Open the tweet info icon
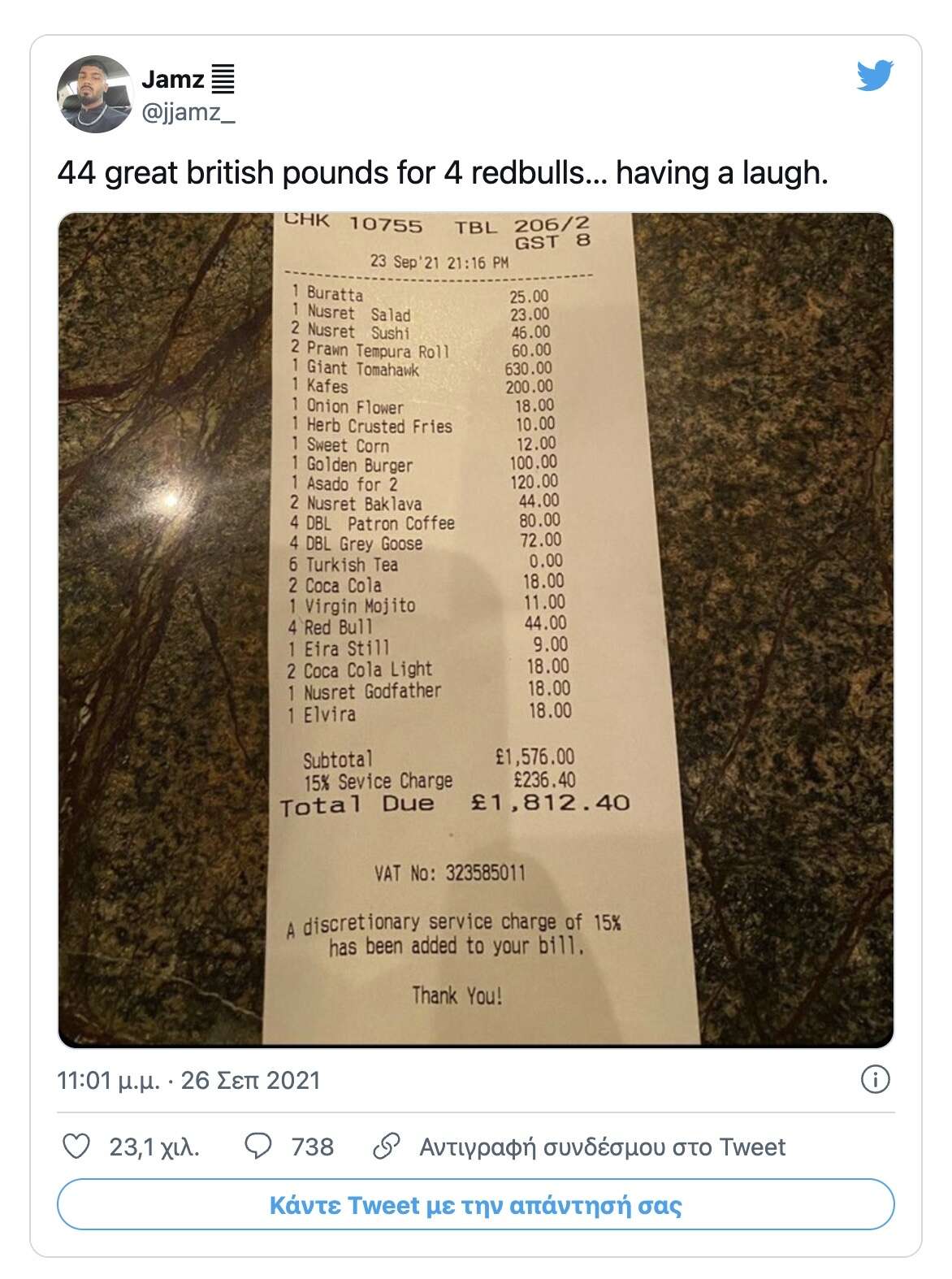The width and height of the screenshot is (952, 1279). (875, 1079)
